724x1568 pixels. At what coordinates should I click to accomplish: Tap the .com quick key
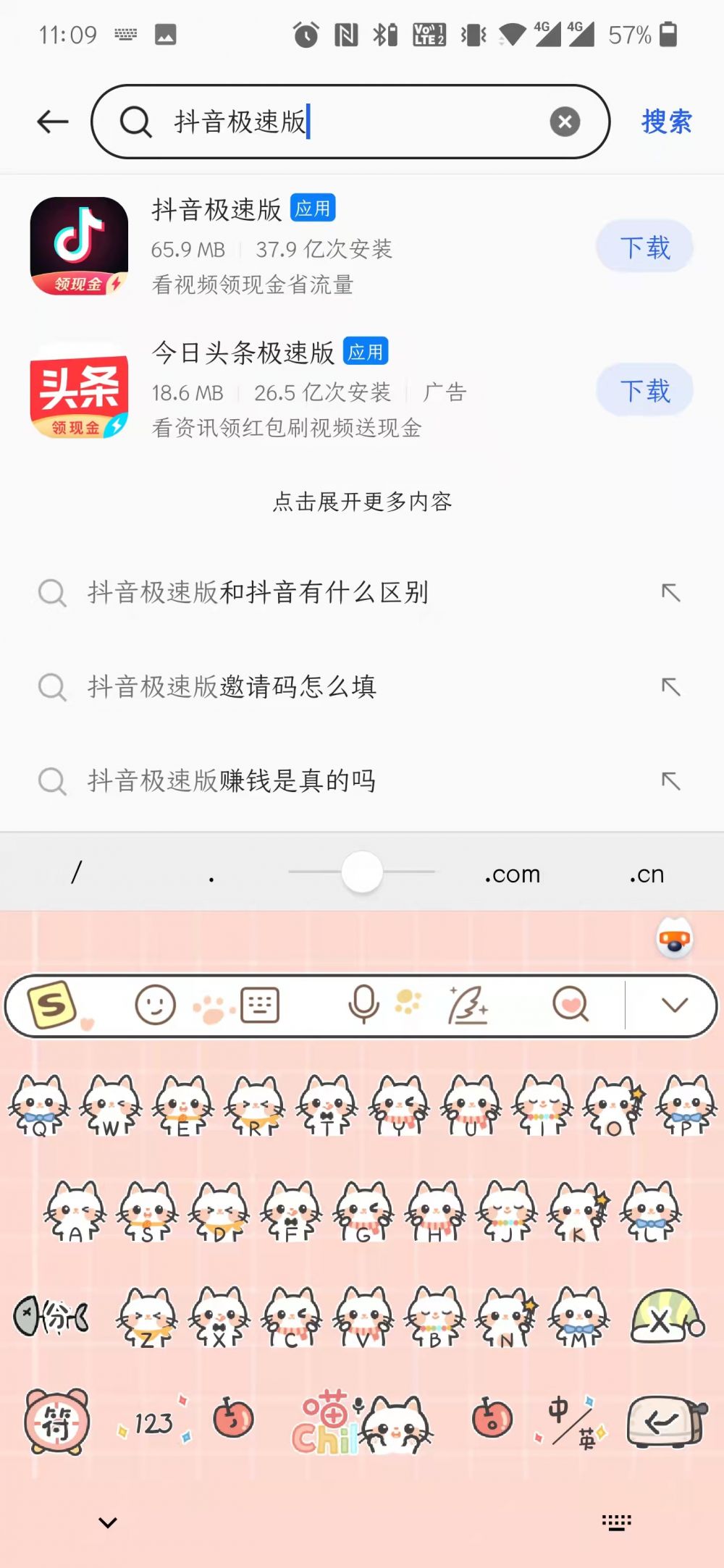pyautogui.click(x=513, y=874)
